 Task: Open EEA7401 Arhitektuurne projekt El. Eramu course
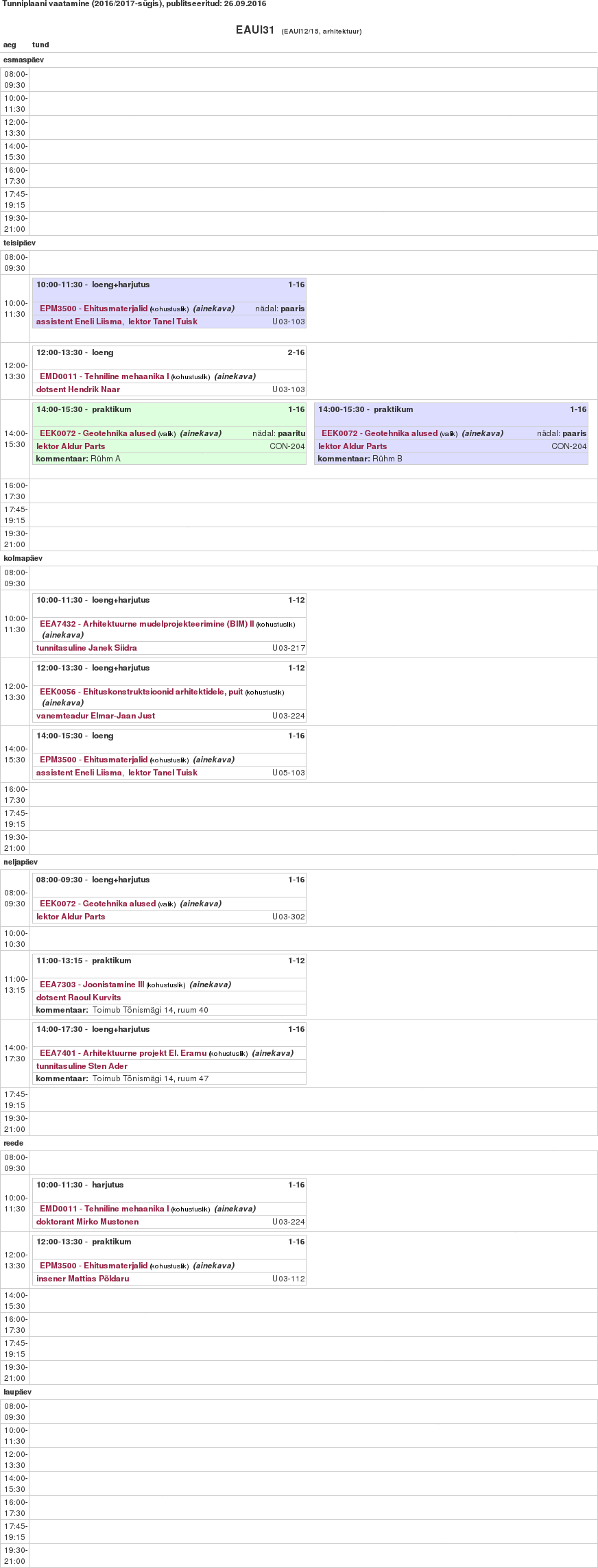click(x=123, y=1053)
